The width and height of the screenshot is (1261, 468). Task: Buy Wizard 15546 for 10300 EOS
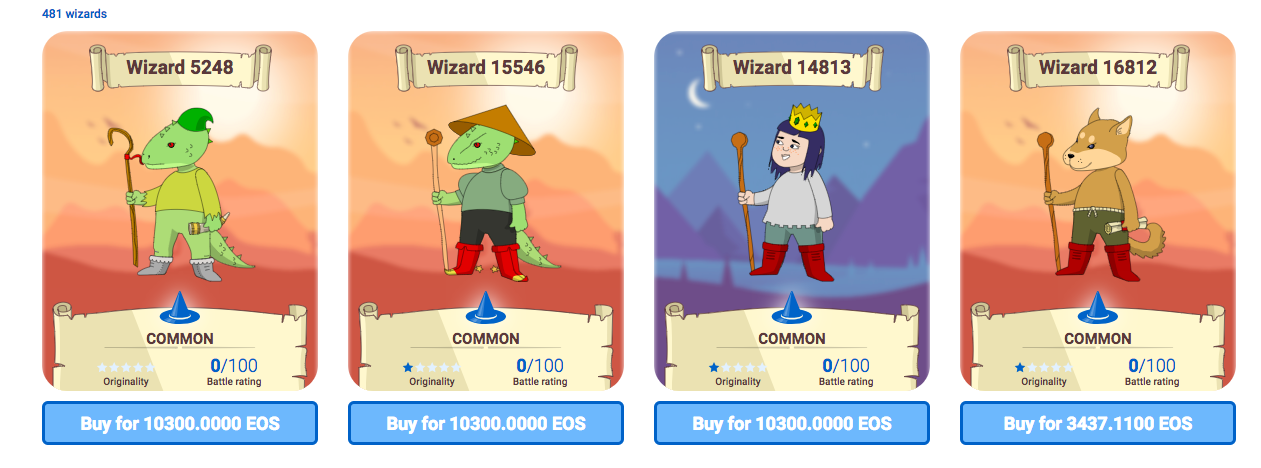486,423
